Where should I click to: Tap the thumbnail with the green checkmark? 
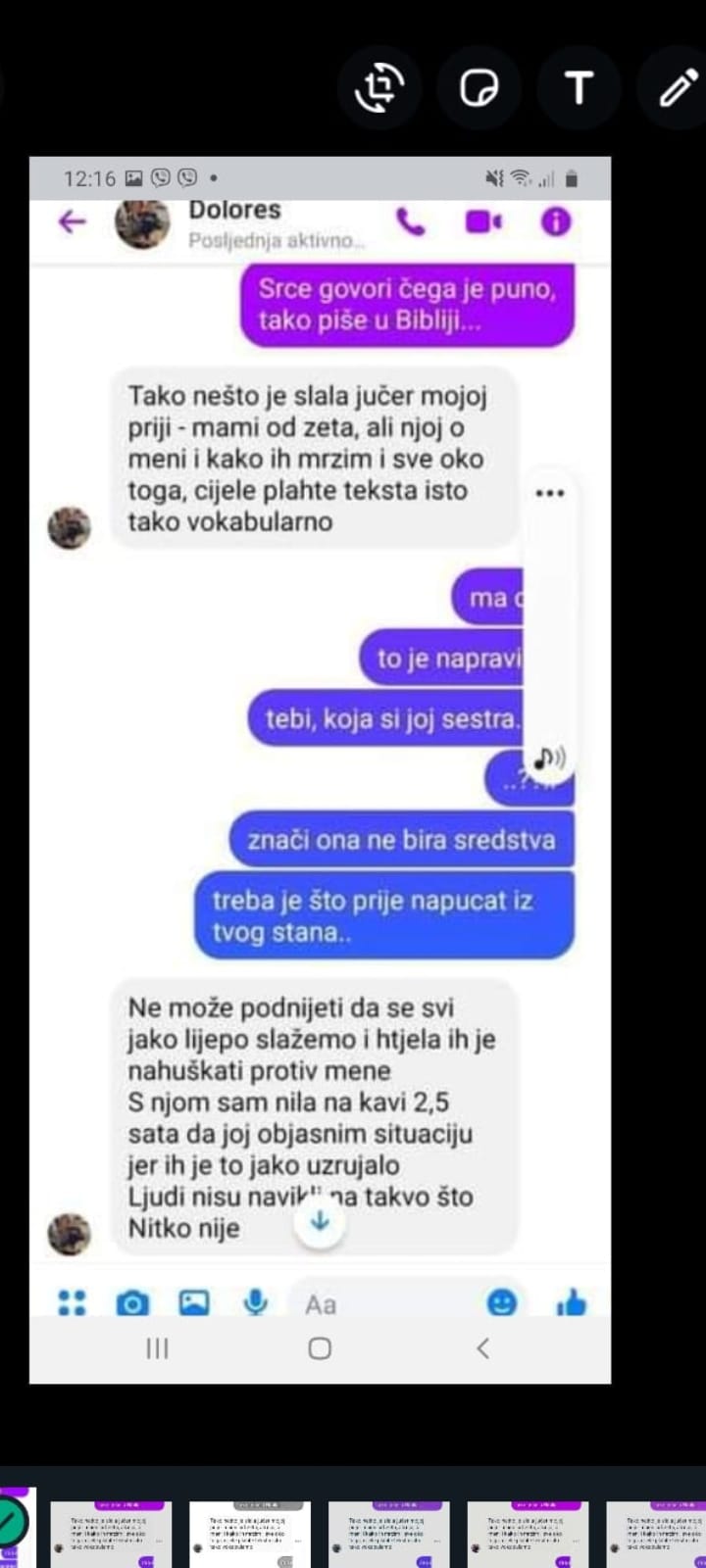pyautogui.click(x=14, y=1525)
